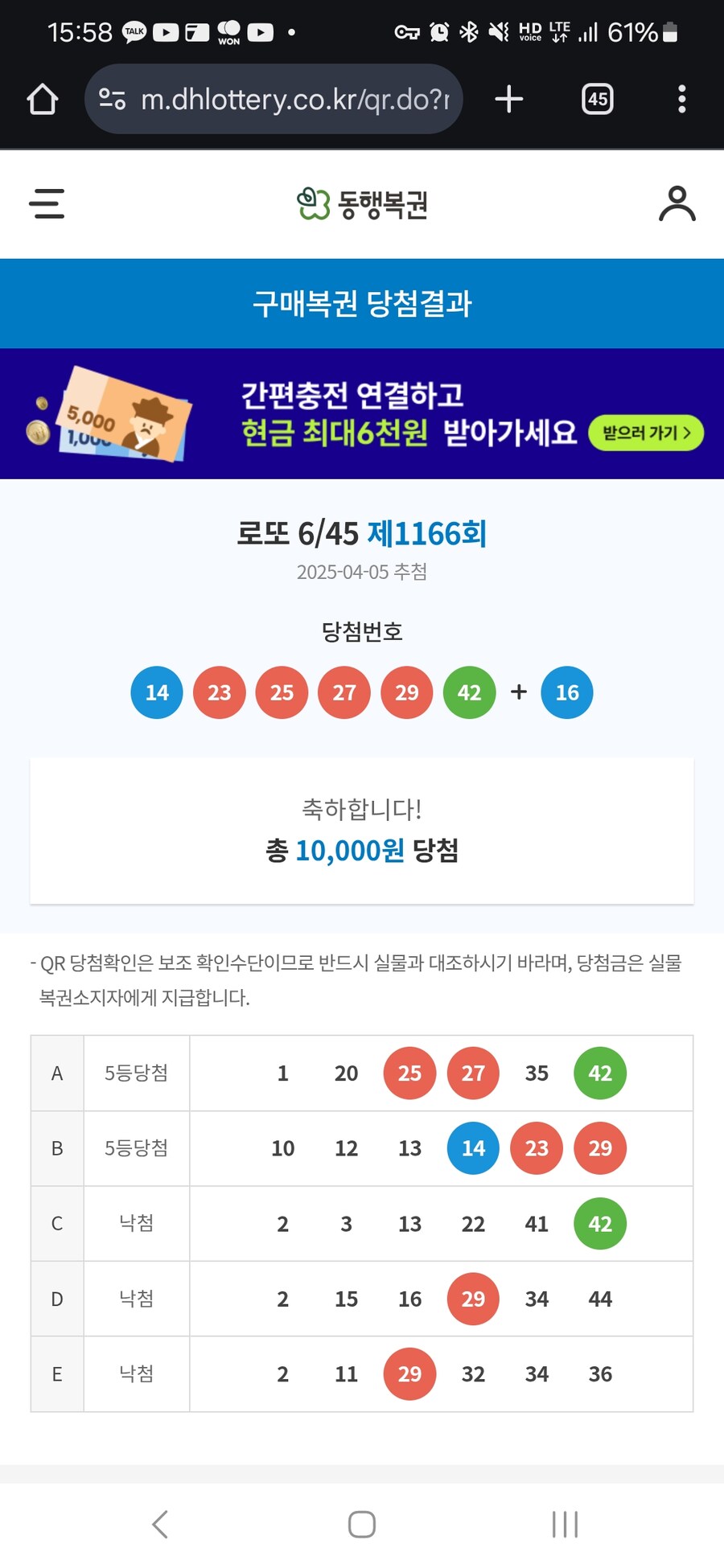Tap the recent apps navigation icon

pos(566,1522)
